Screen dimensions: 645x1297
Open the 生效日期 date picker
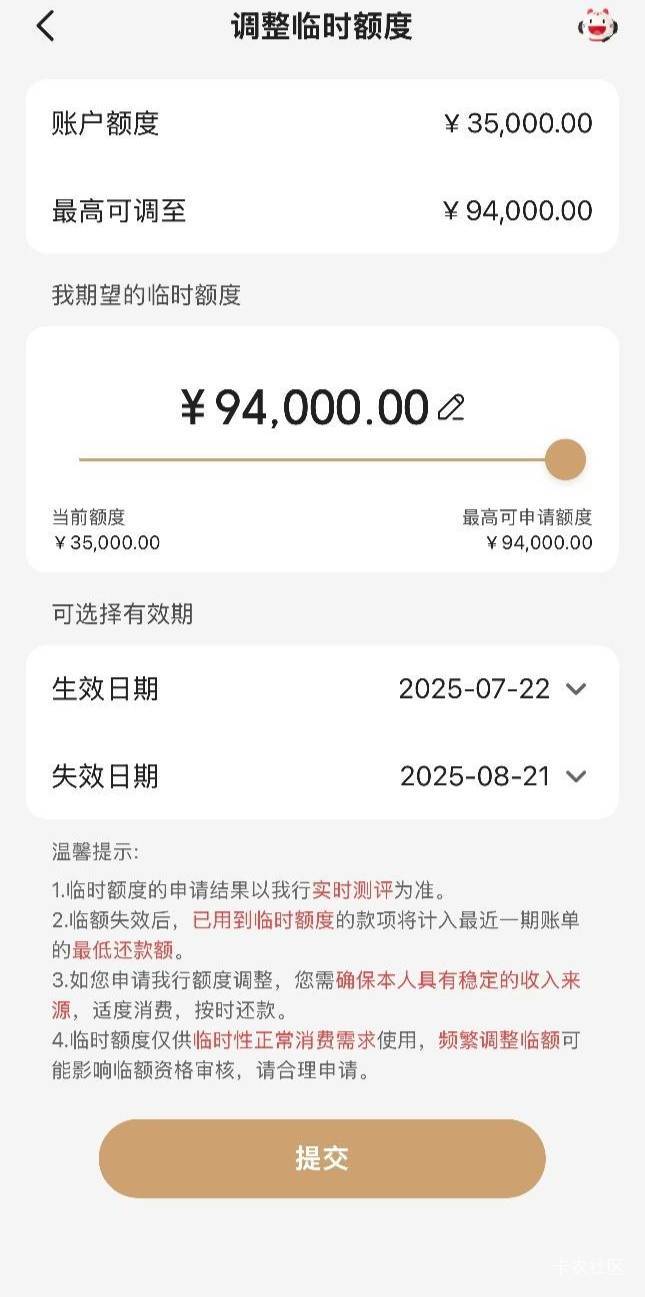pos(322,689)
